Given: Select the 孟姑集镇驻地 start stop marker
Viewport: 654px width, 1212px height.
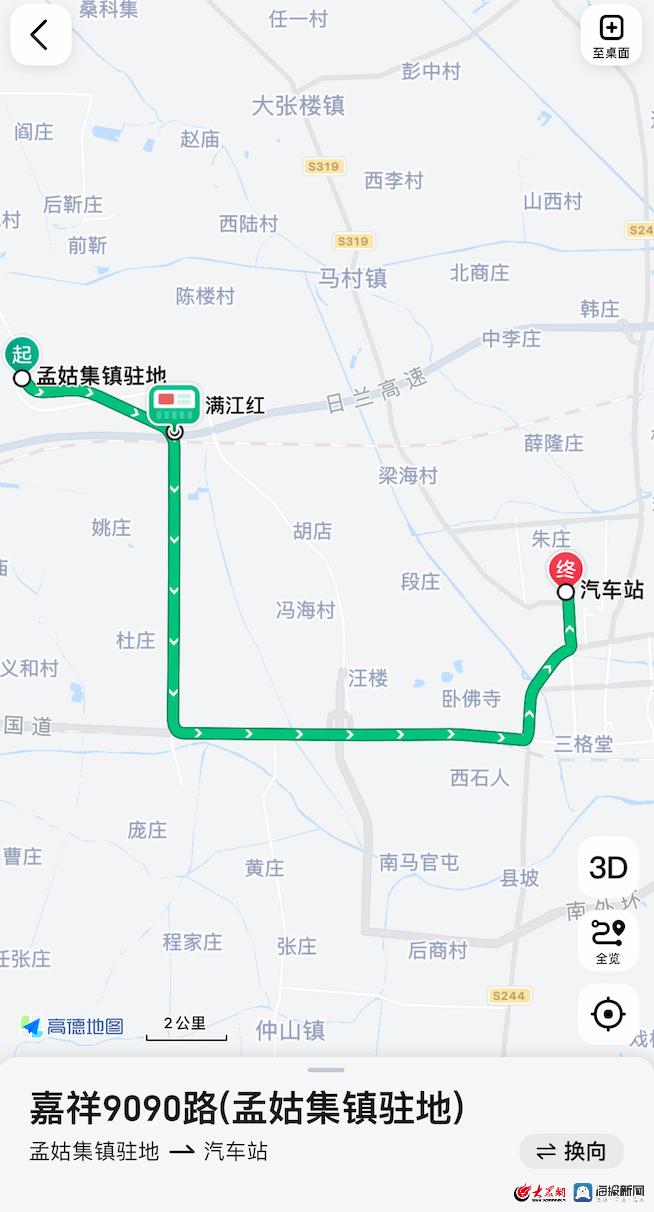Looking at the screenshot, I should pos(22,378).
